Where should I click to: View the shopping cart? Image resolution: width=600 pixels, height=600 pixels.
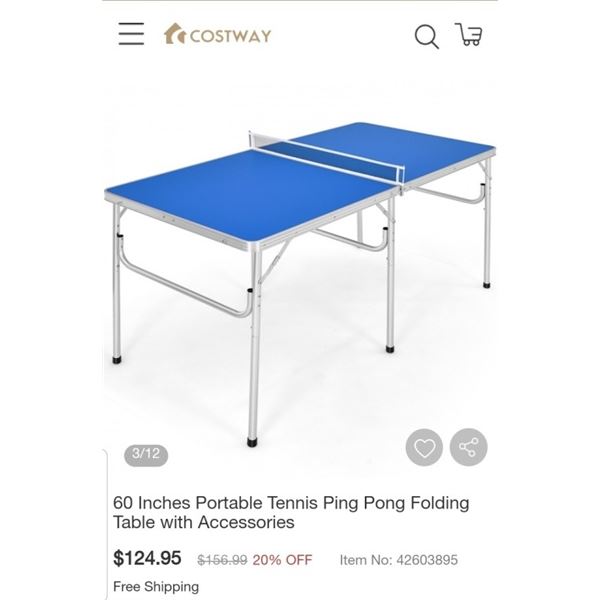(468, 35)
